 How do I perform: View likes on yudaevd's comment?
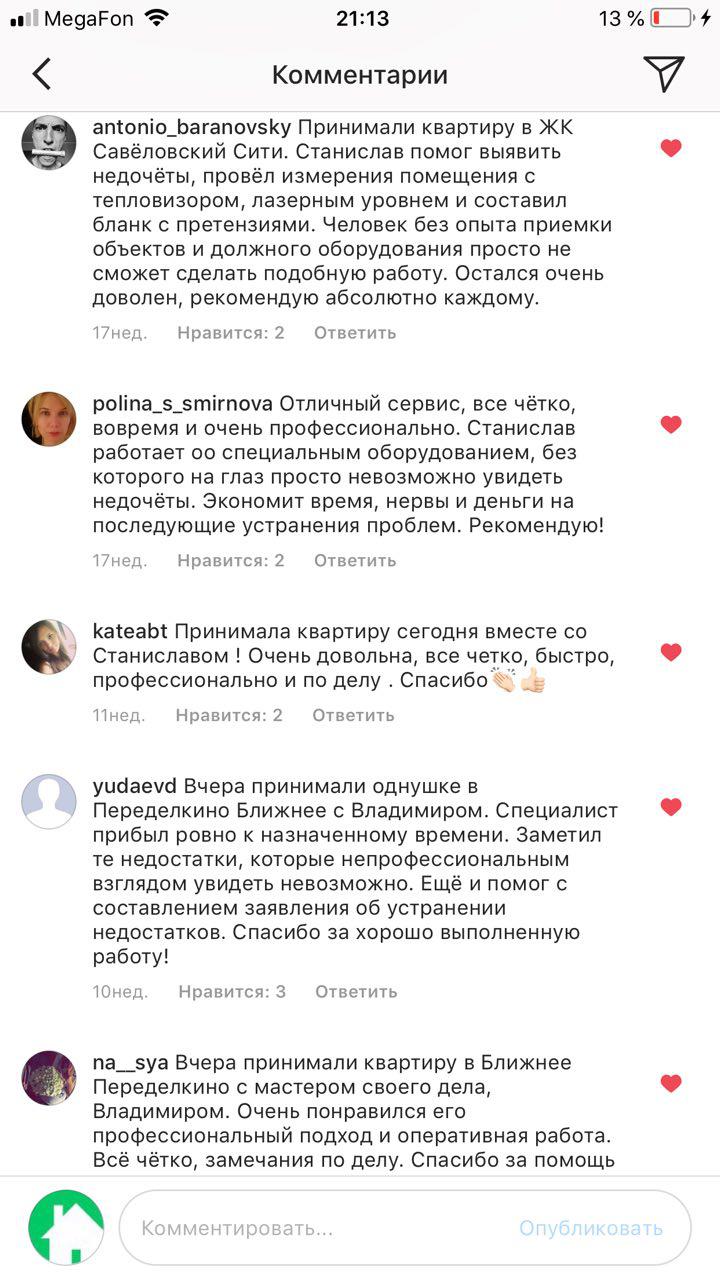(x=232, y=992)
